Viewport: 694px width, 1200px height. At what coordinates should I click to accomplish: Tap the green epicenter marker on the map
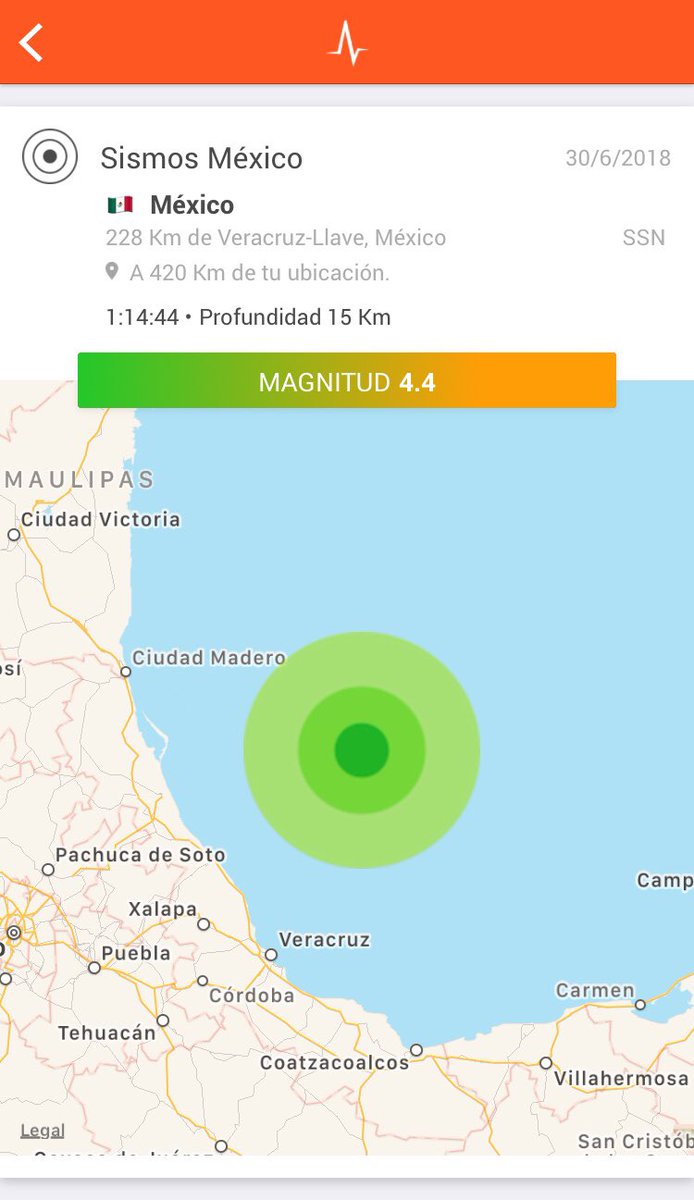point(361,750)
